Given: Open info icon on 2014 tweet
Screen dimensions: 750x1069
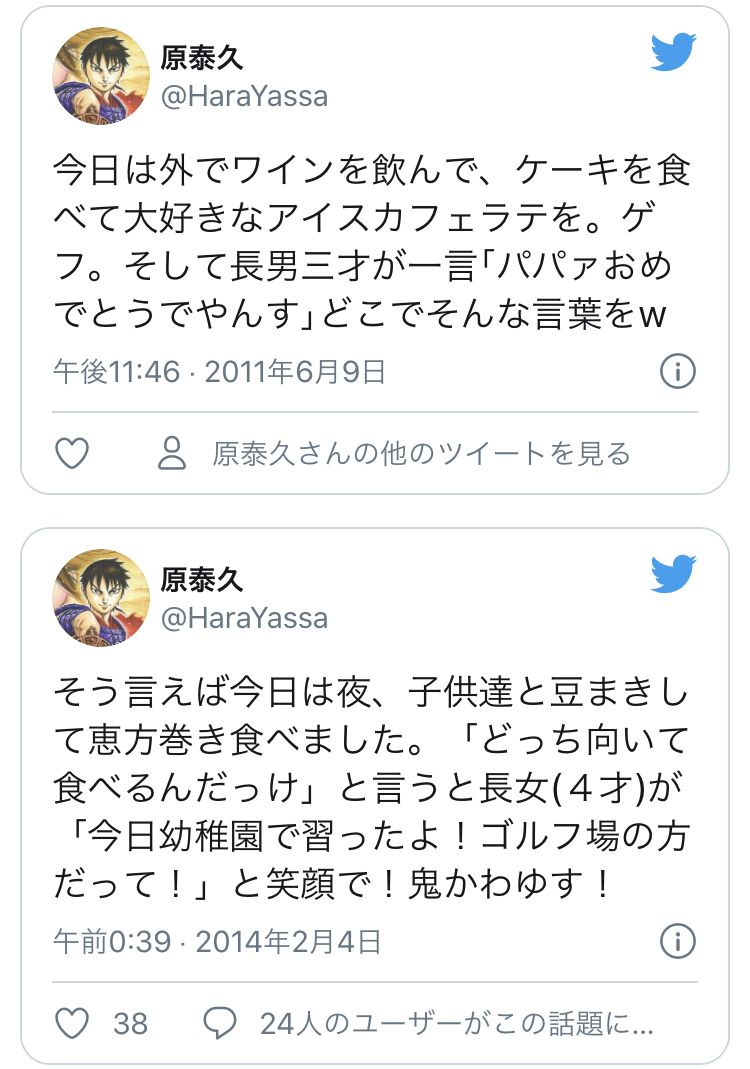Looking at the screenshot, I should tap(678, 941).
